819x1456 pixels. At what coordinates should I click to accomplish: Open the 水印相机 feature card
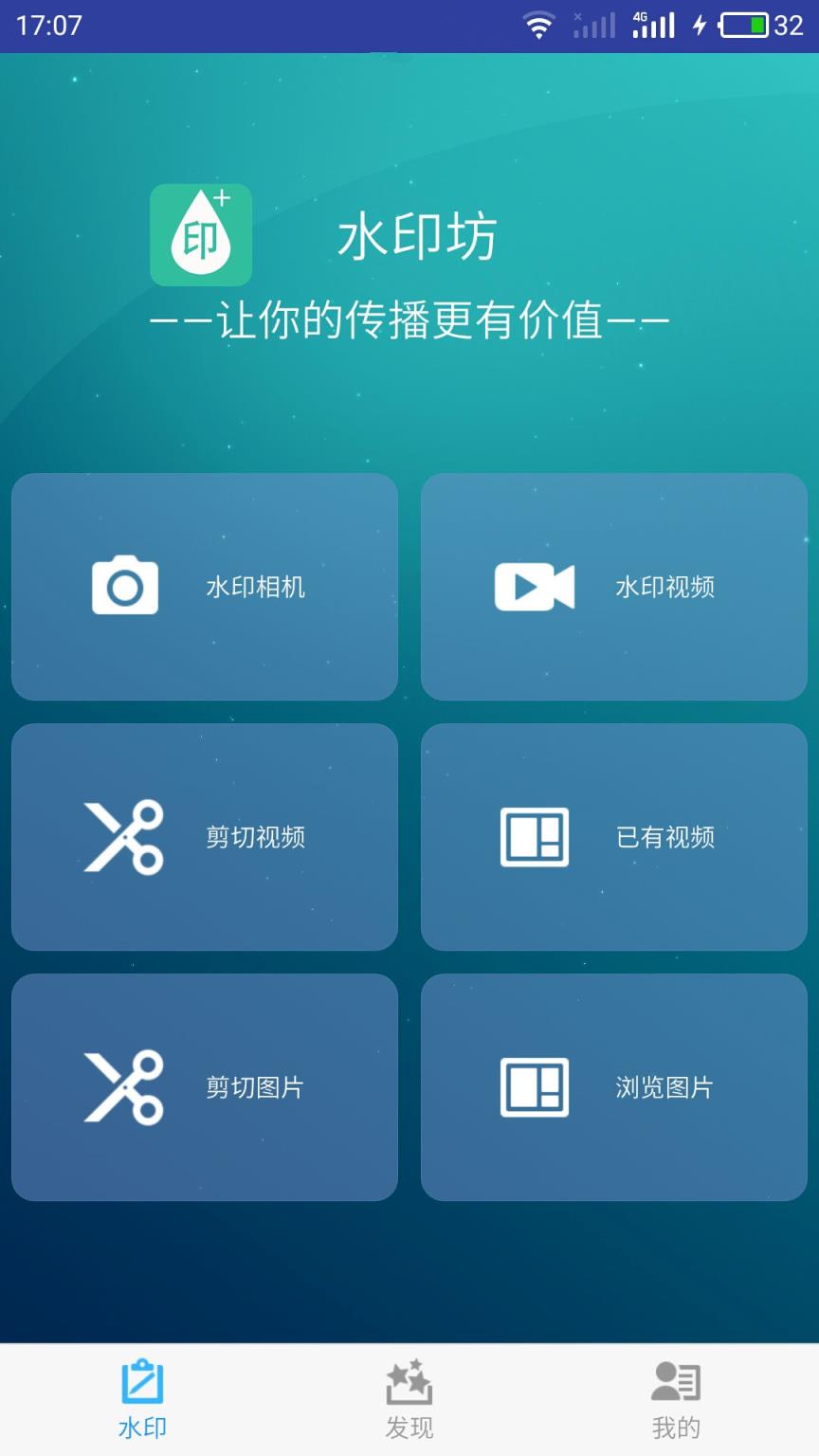204,586
